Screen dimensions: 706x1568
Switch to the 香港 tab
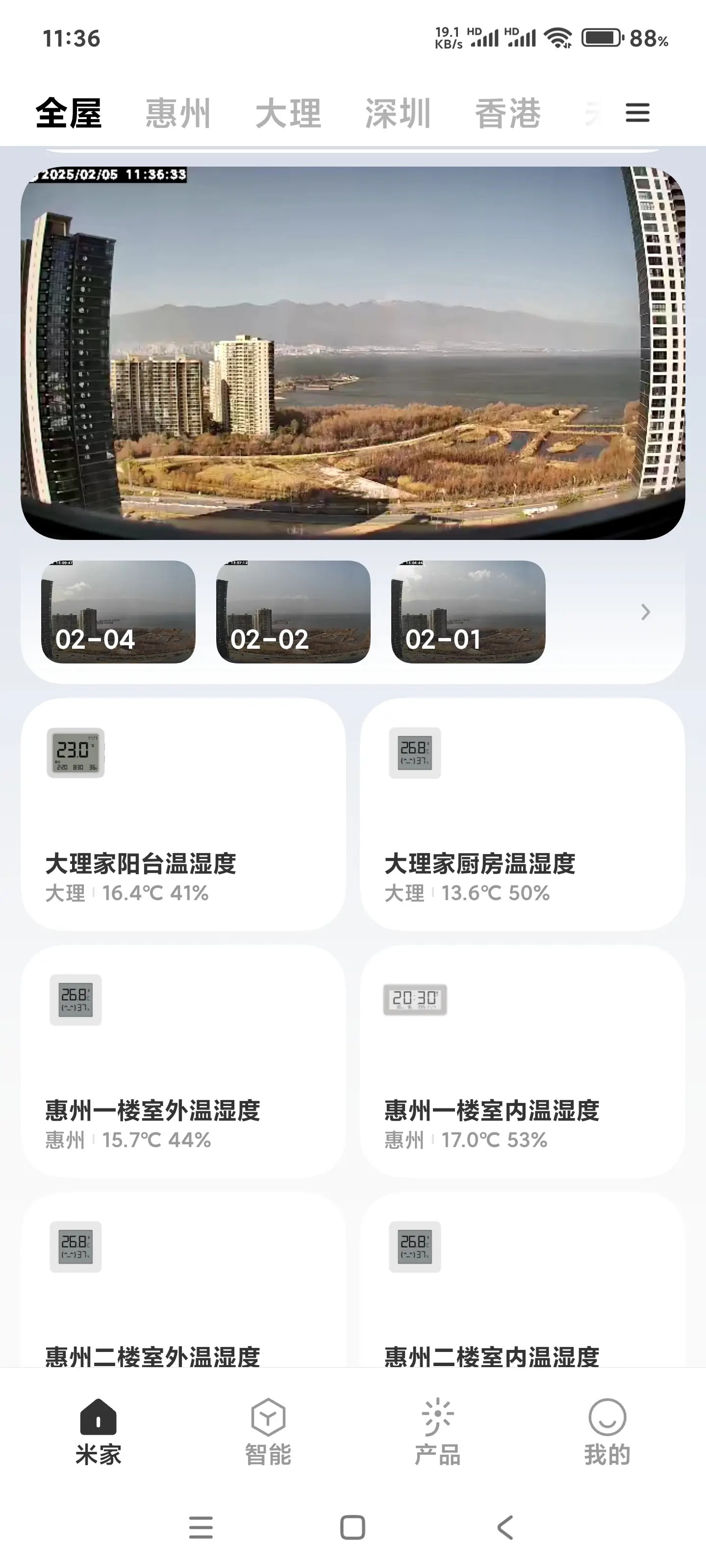(x=507, y=113)
